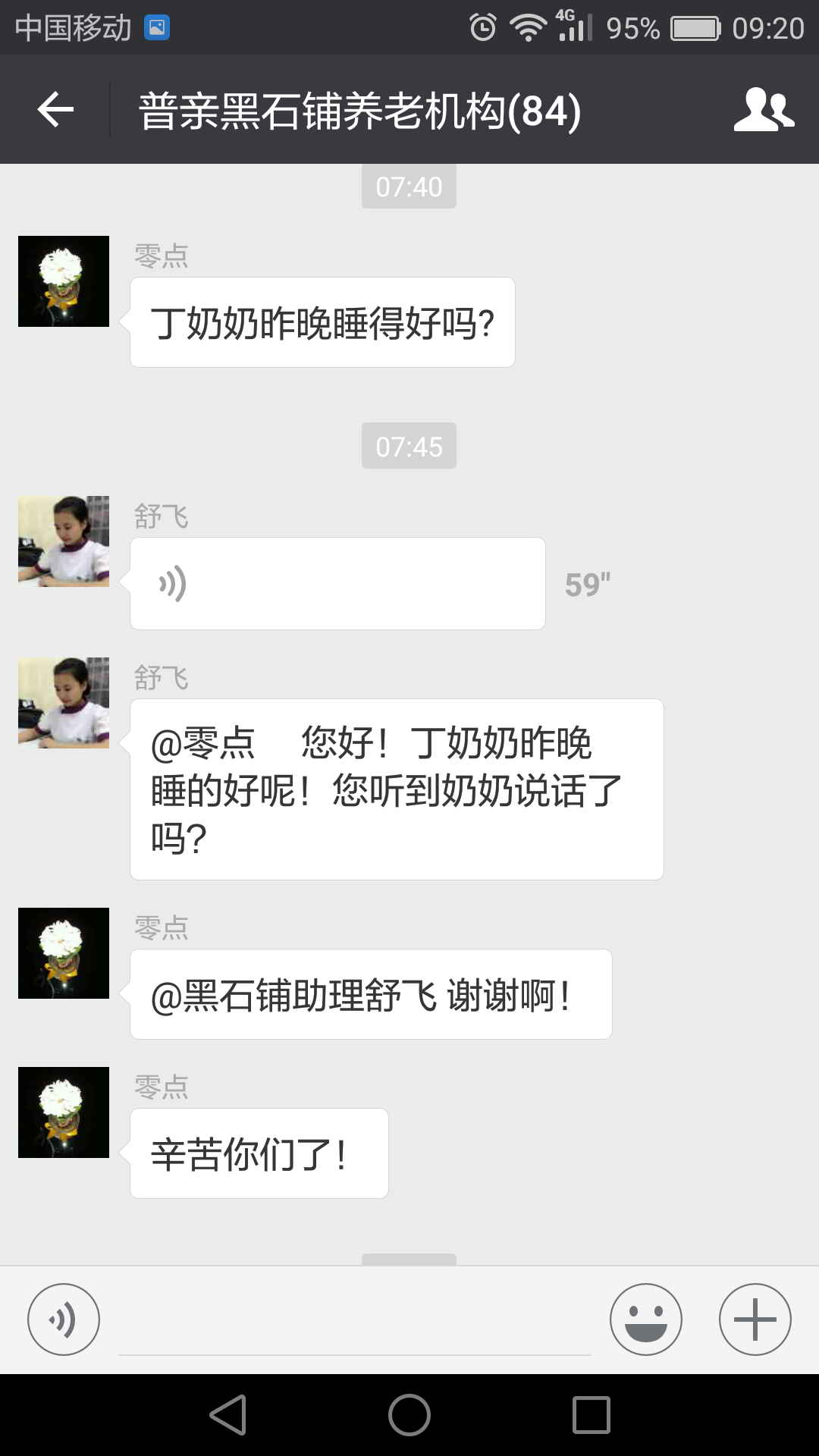Open 零点's avatar beside 丁奶奶昨晚睡得好吗
This screenshot has height=1456, width=819.
pyautogui.click(x=64, y=281)
